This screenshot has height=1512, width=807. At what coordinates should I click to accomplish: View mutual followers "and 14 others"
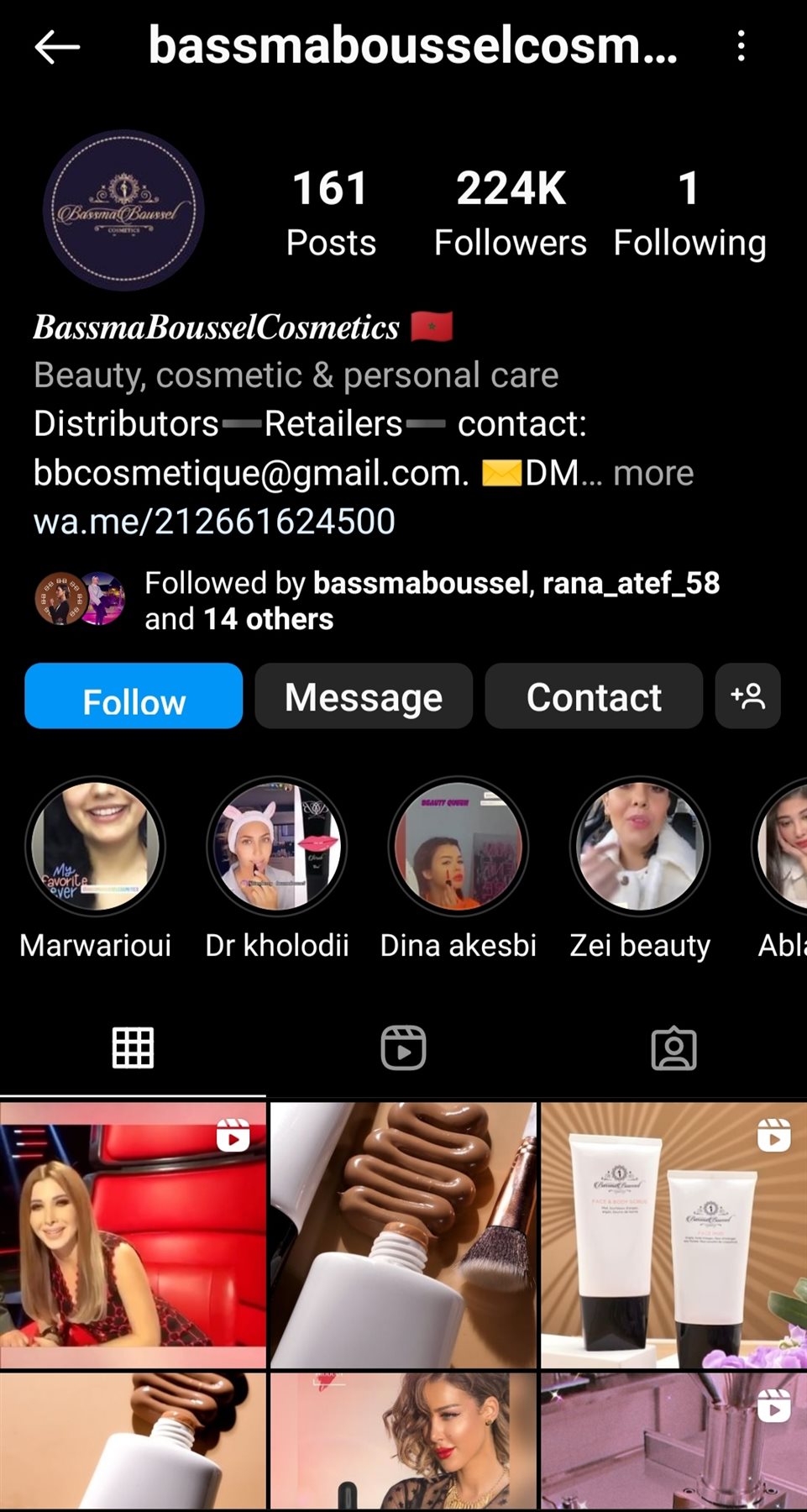267,619
